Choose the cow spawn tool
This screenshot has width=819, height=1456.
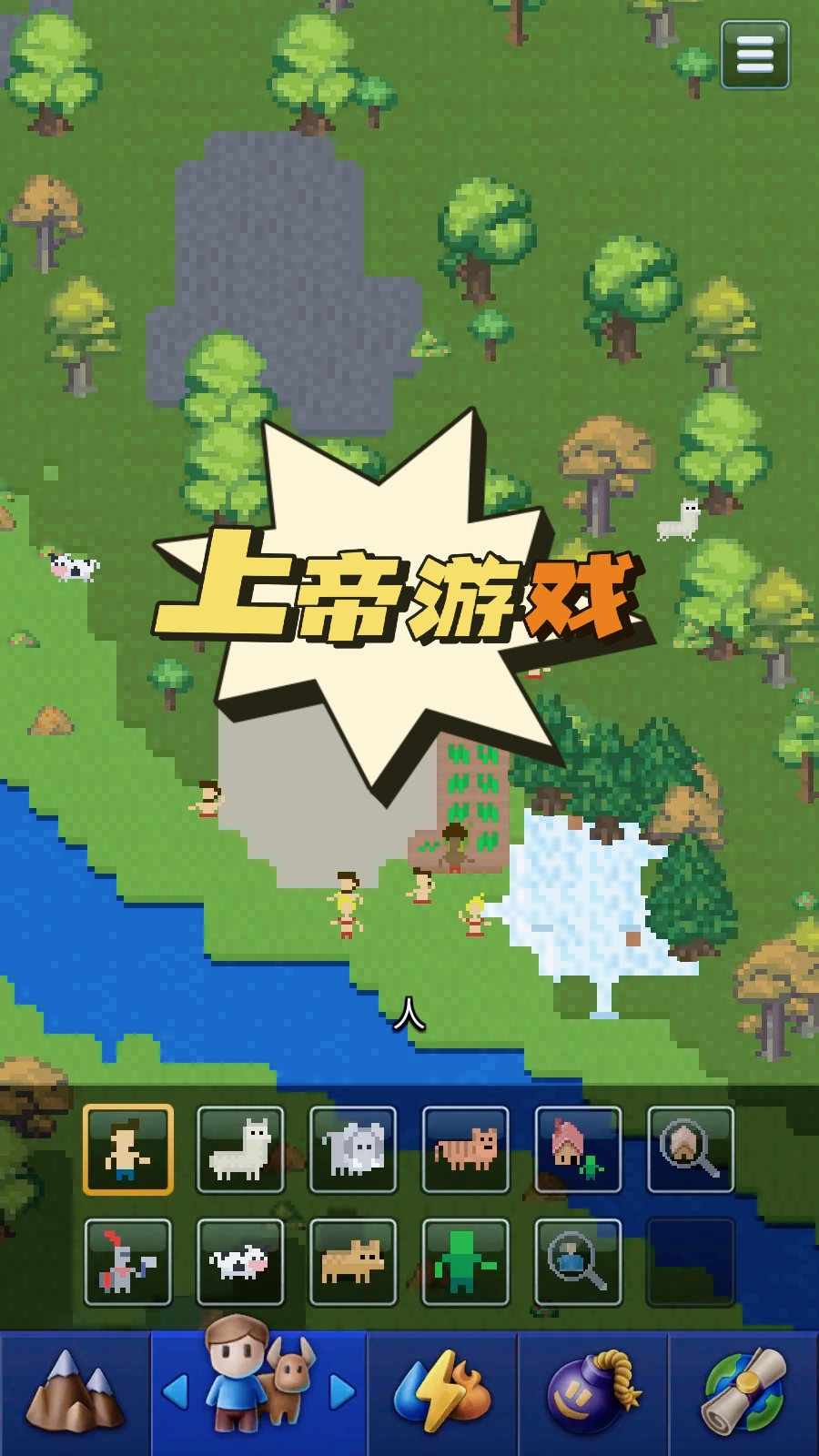click(240, 1262)
